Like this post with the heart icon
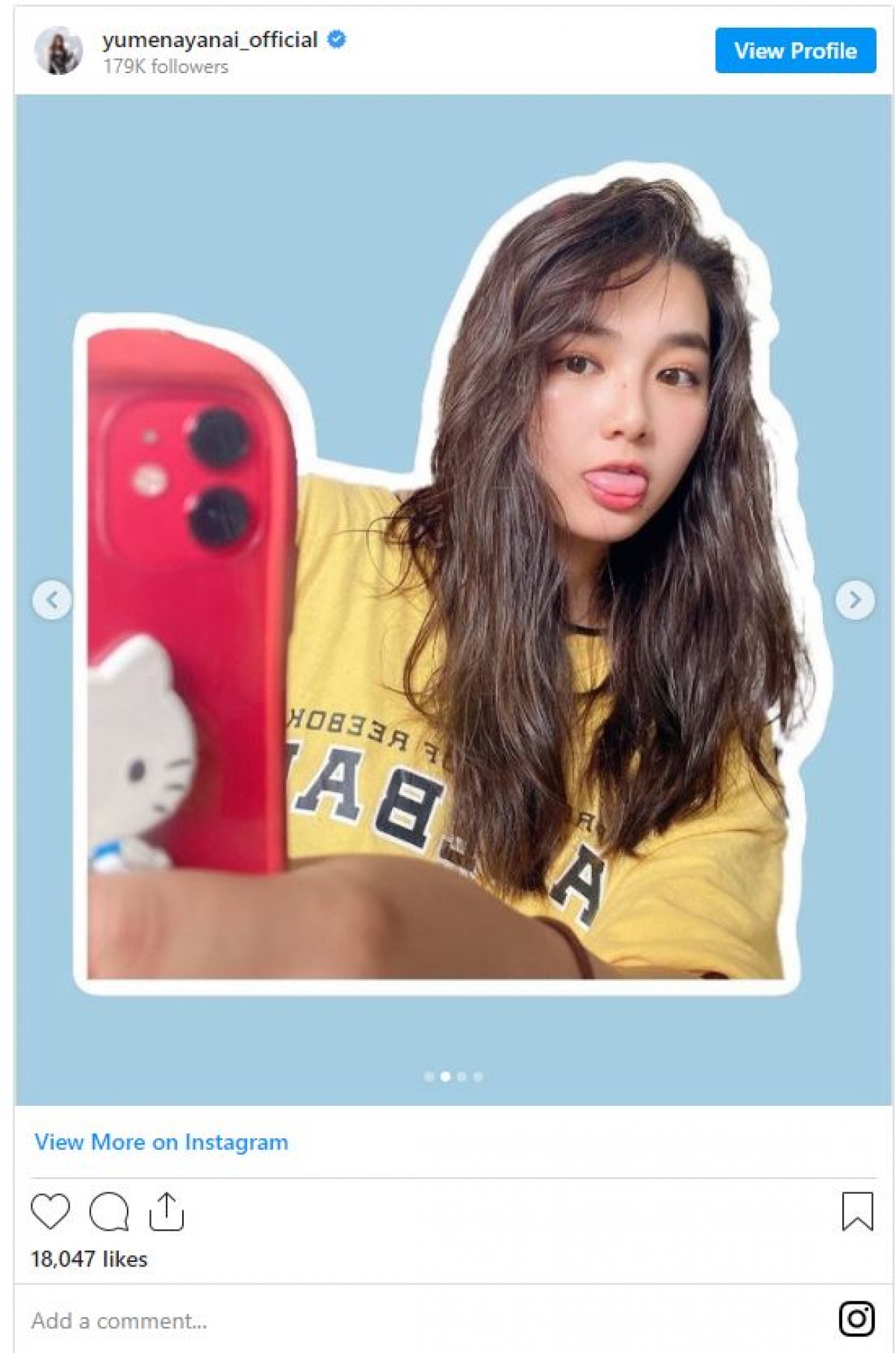The width and height of the screenshot is (896, 1353). (x=51, y=1211)
